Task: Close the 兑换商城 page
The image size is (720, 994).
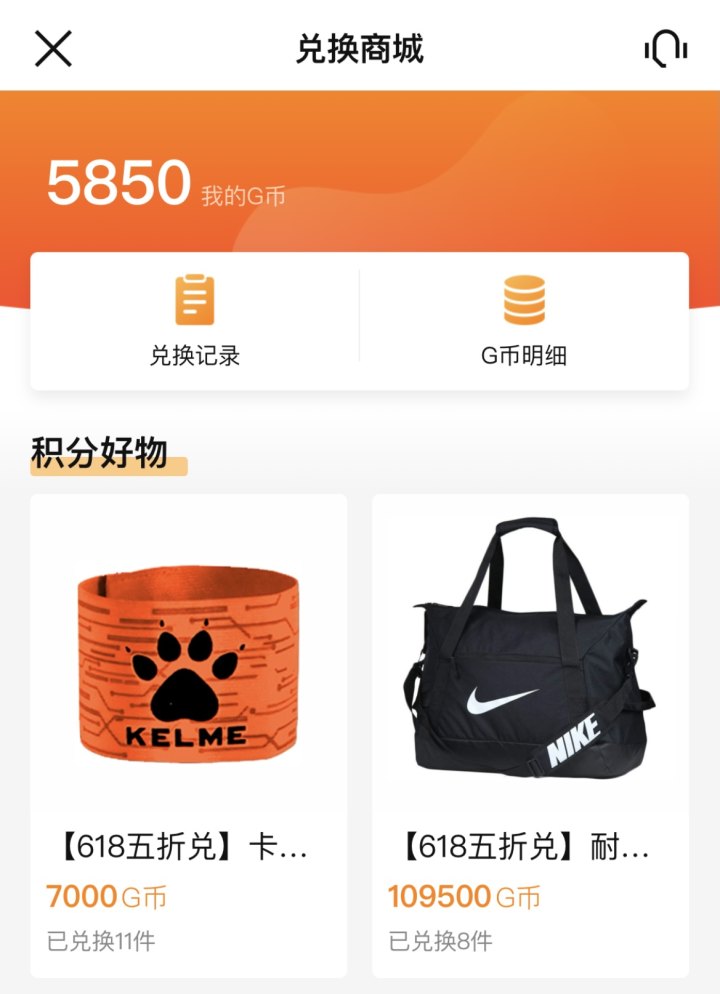Action: click(x=53, y=48)
